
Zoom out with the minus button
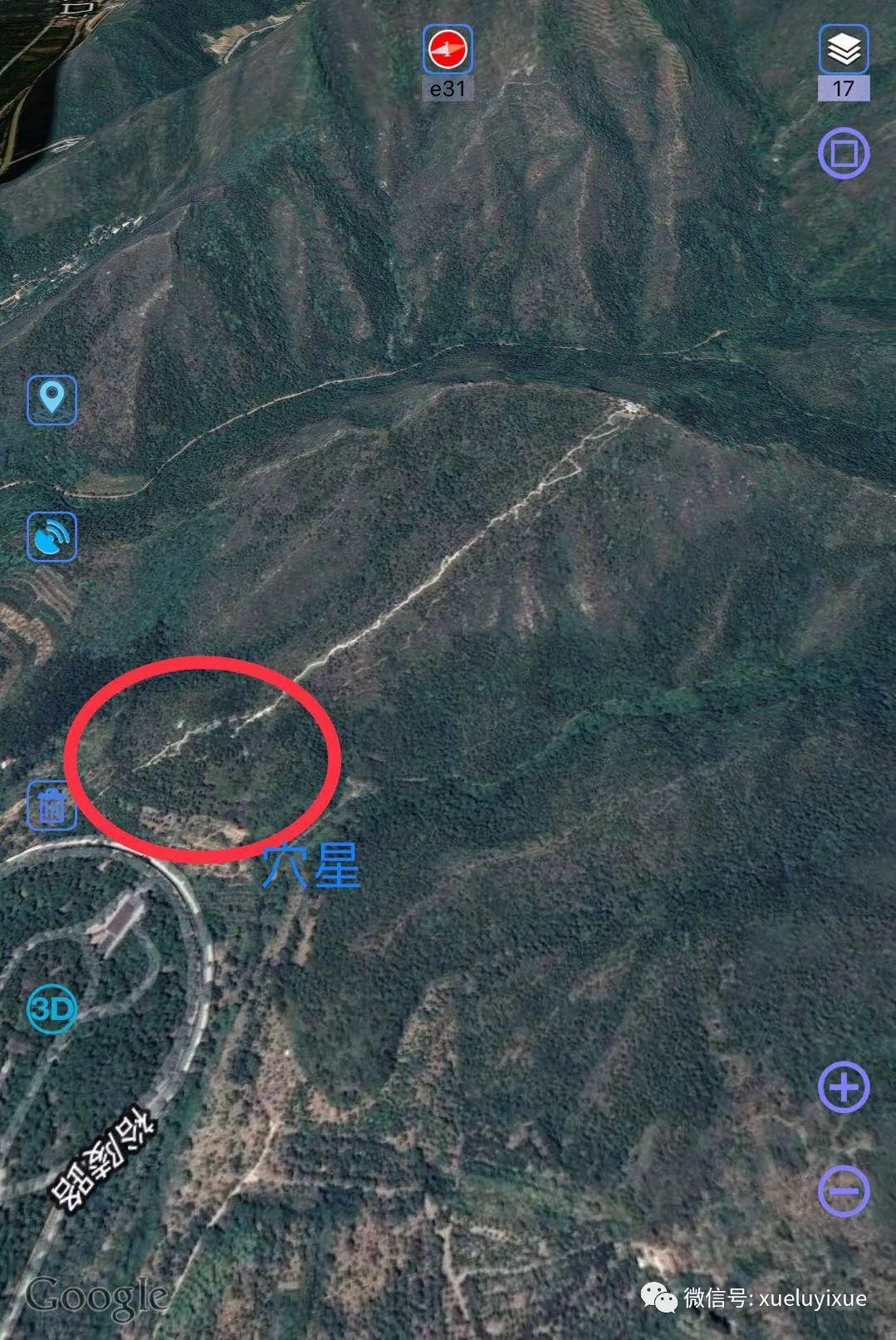[x=844, y=1190]
